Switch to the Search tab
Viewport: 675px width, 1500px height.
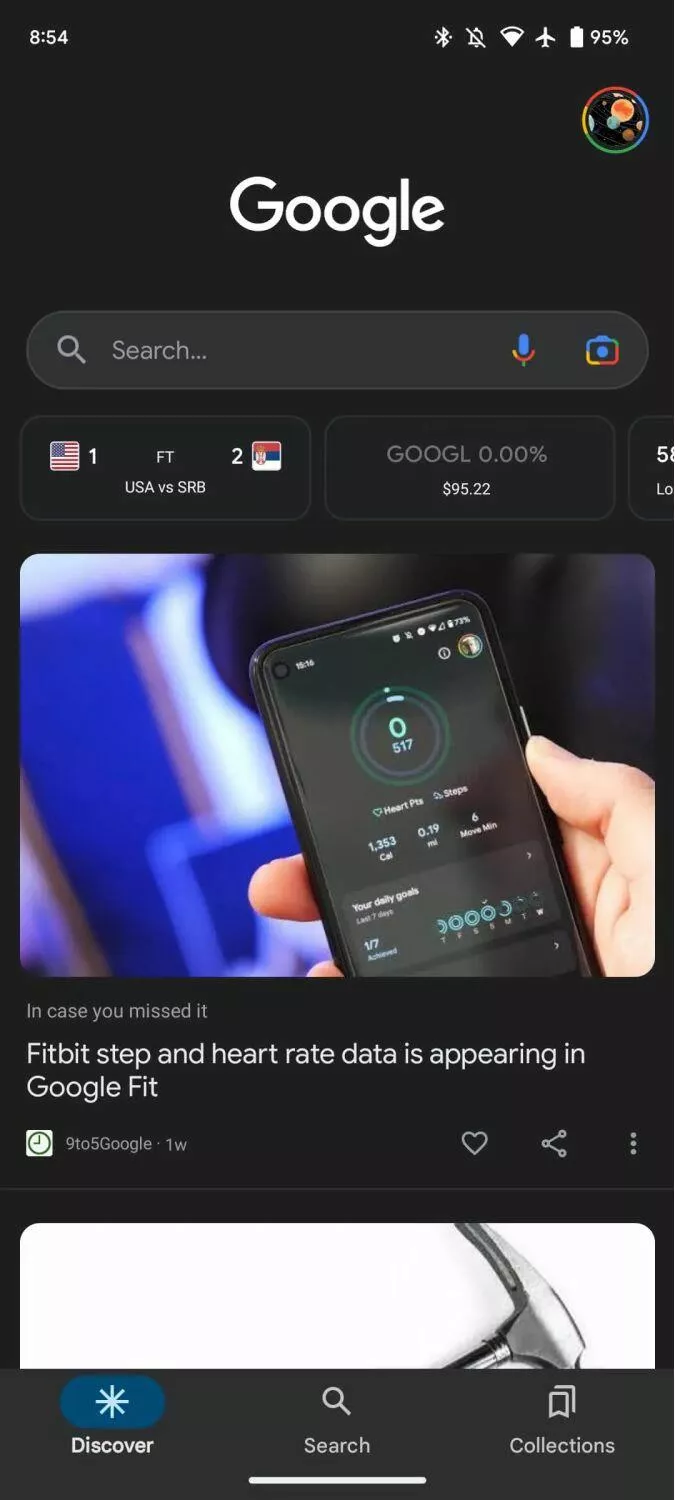point(337,1420)
